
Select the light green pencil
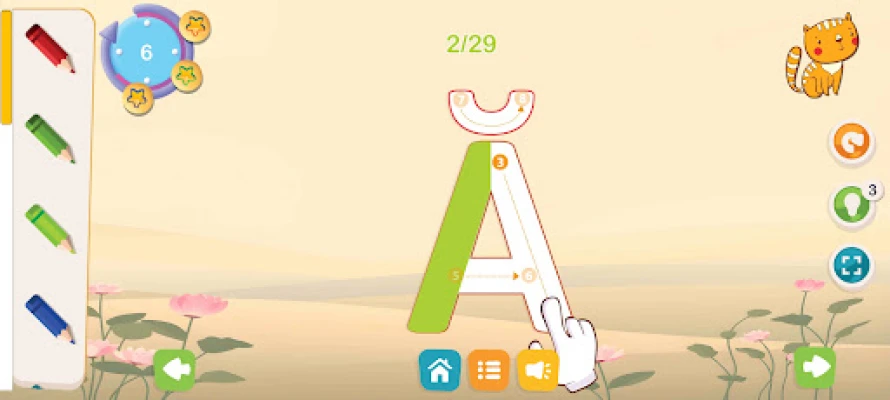click(50, 228)
